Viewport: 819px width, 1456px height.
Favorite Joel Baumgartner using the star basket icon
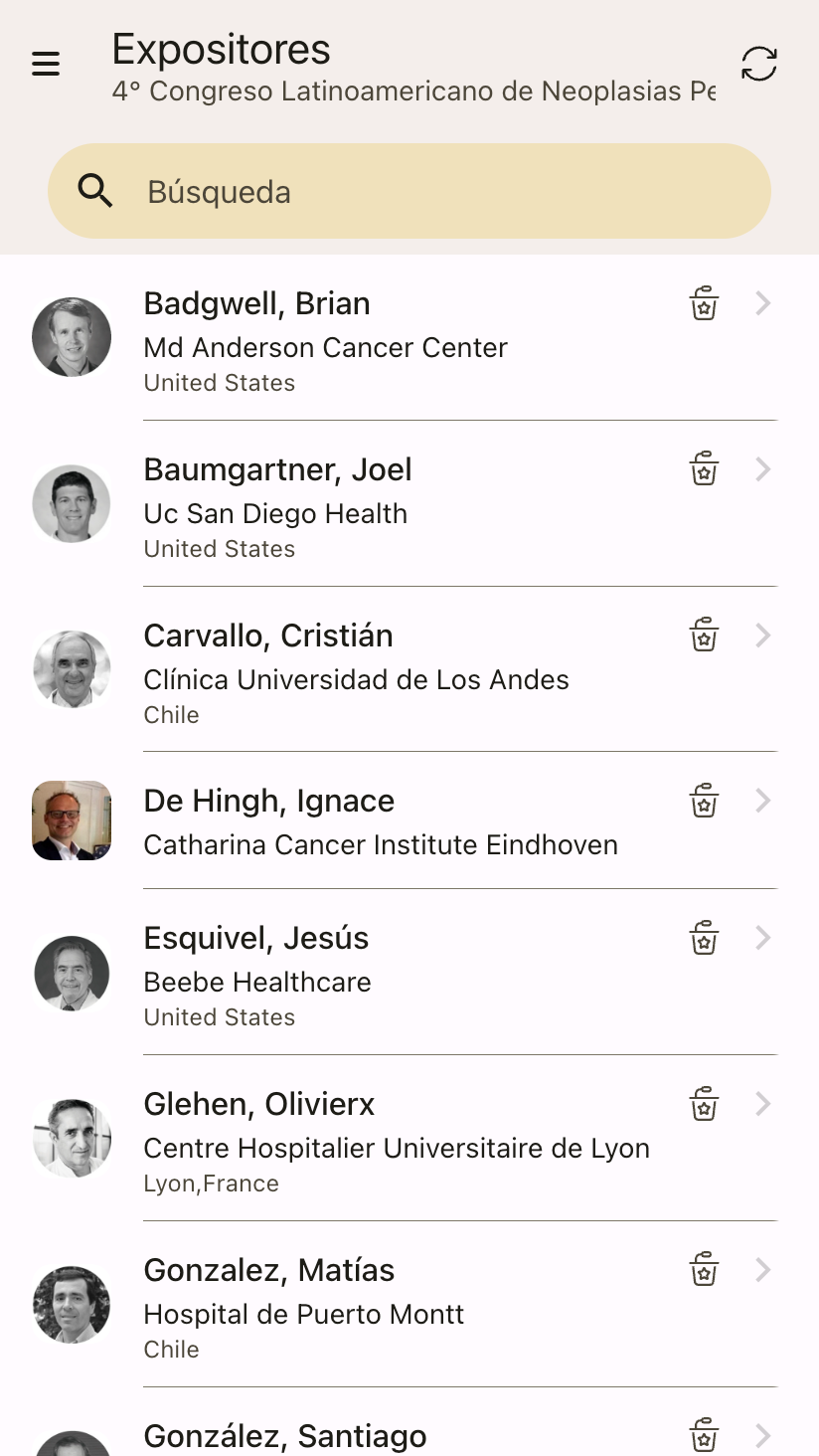pos(704,469)
